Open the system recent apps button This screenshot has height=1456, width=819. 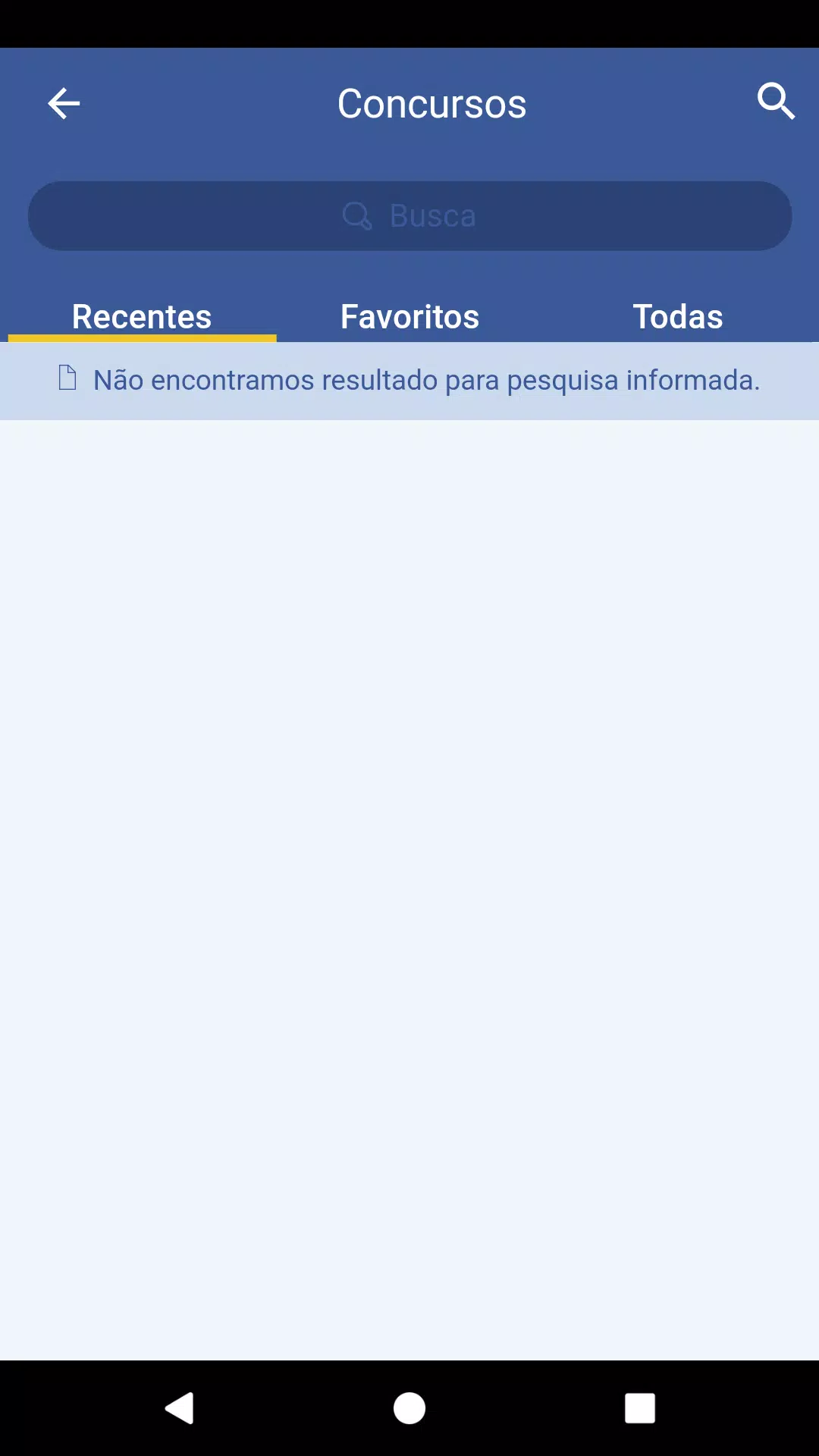click(x=639, y=1408)
